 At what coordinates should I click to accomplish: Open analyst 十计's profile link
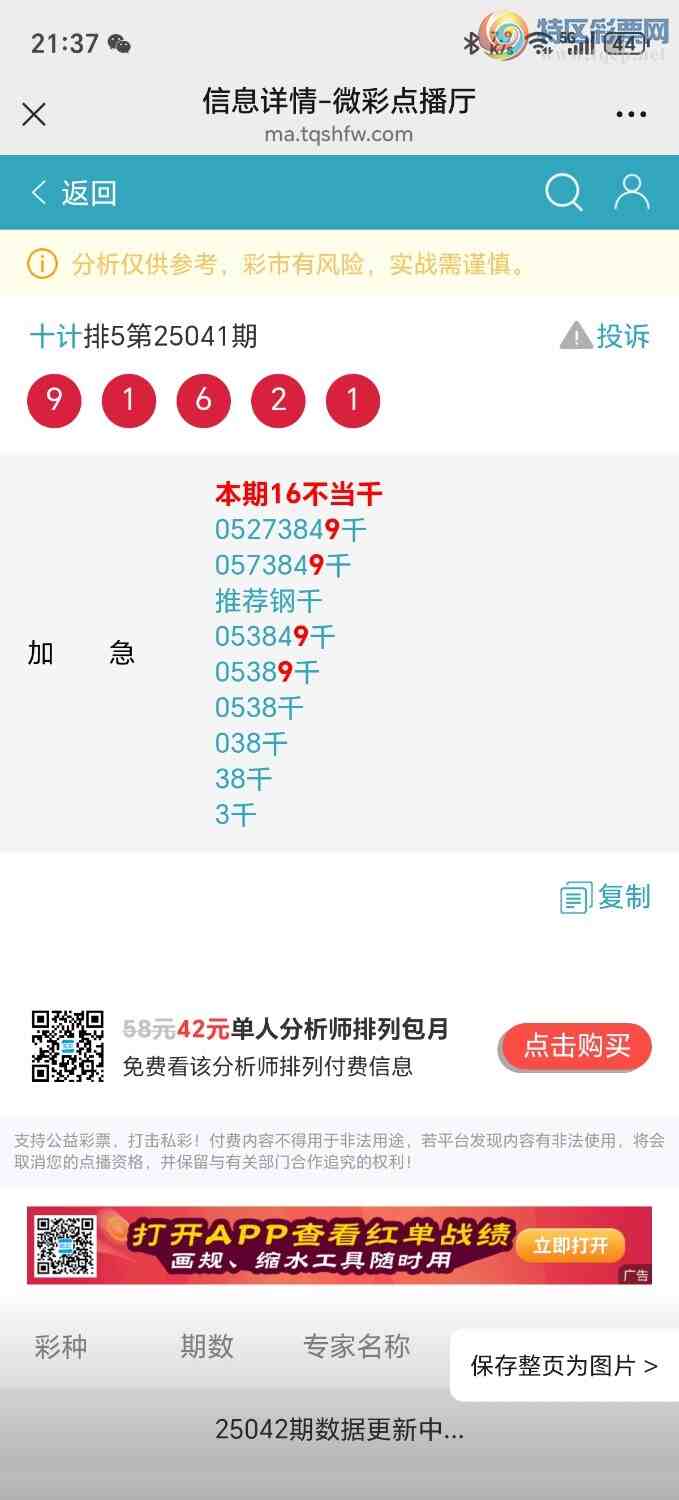pos(54,336)
